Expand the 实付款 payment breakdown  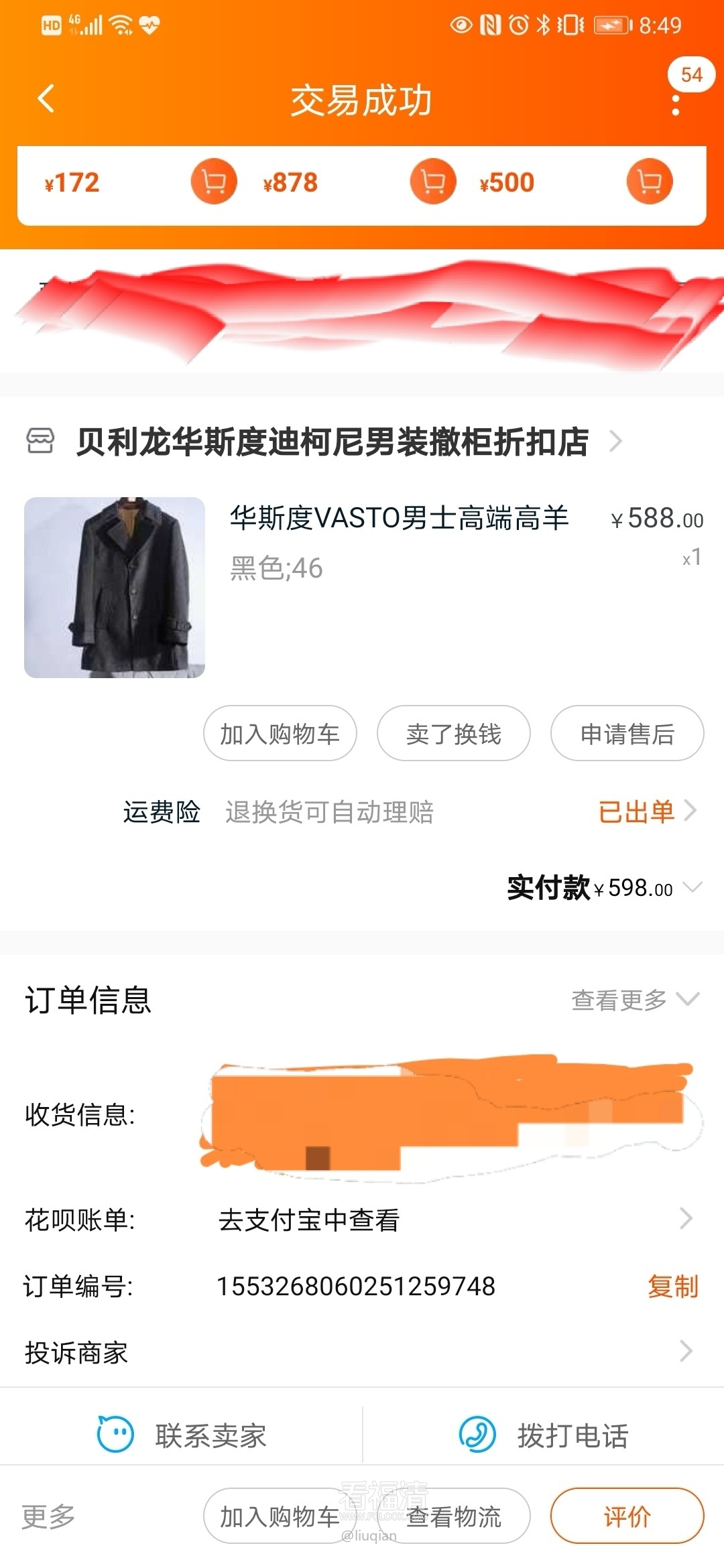pos(691,888)
